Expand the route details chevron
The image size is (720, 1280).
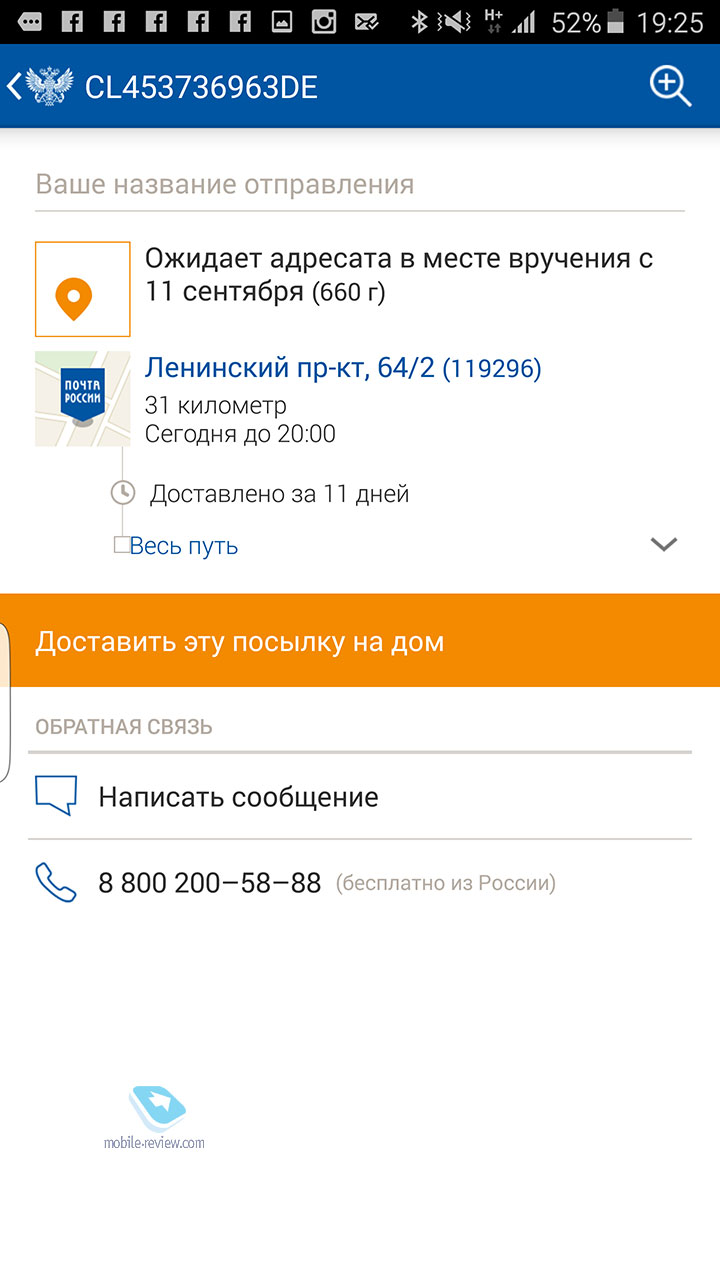click(x=664, y=545)
